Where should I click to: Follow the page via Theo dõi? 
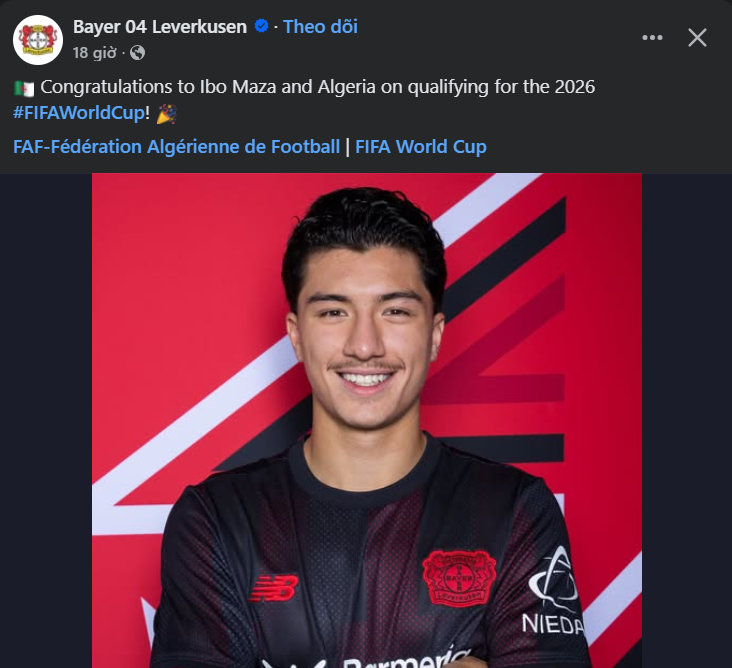(x=320, y=27)
